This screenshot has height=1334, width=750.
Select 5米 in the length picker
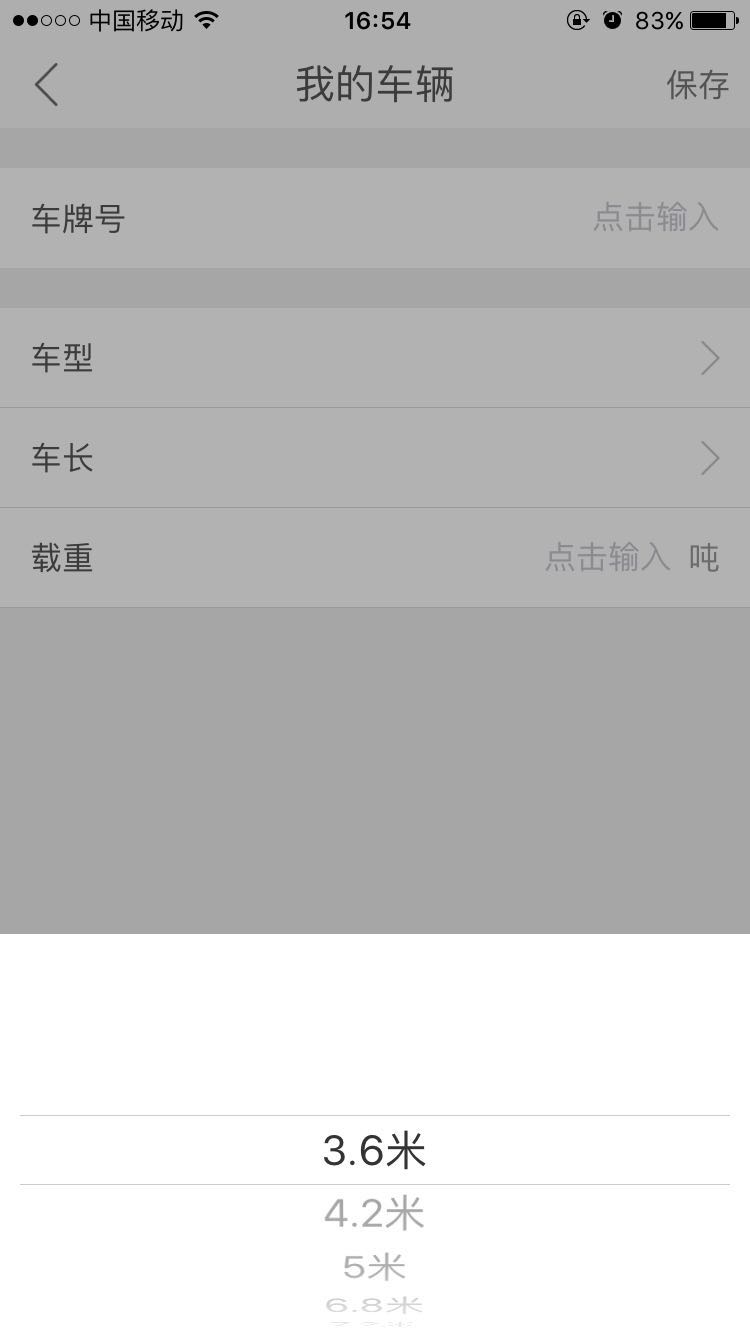(375, 1265)
